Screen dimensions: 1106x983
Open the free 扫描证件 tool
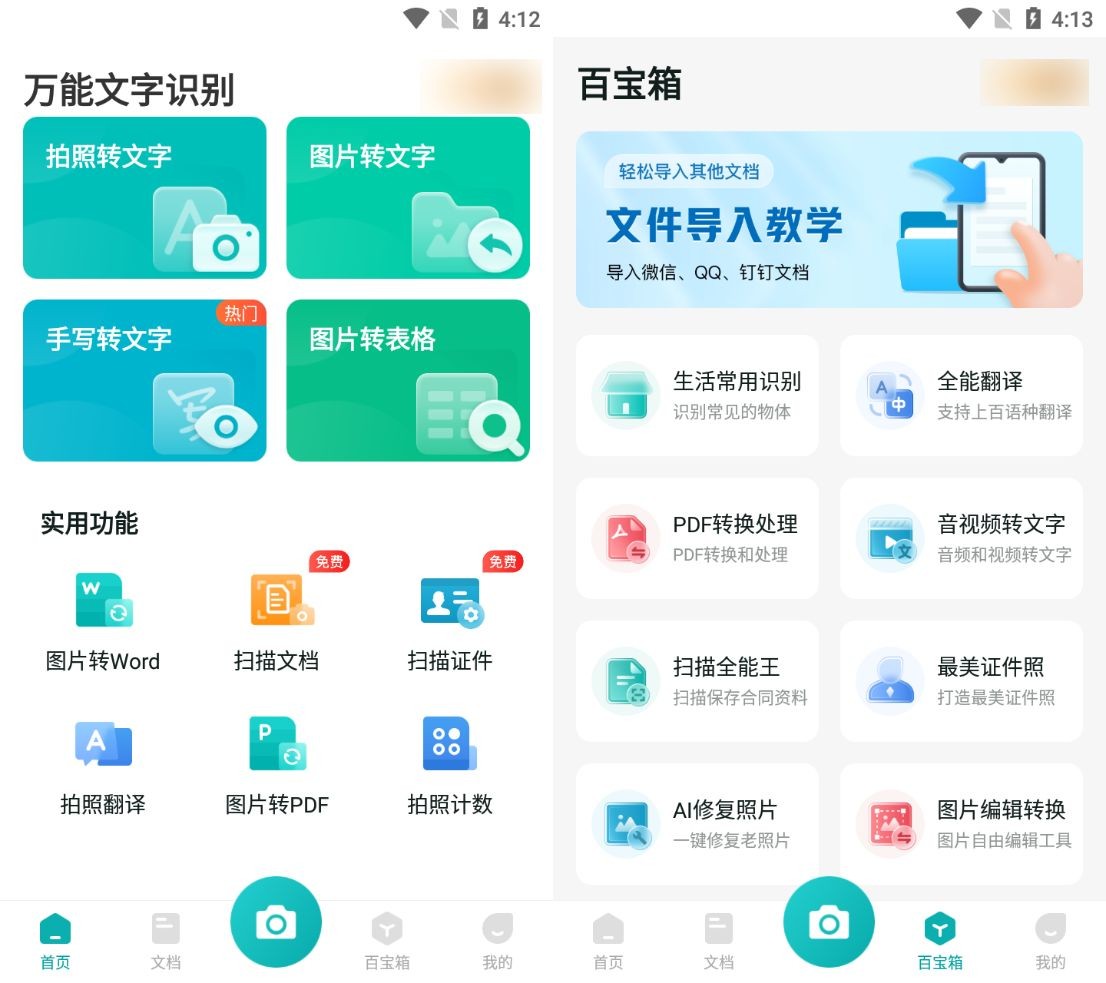pyautogui.click(x=450, y=620)
